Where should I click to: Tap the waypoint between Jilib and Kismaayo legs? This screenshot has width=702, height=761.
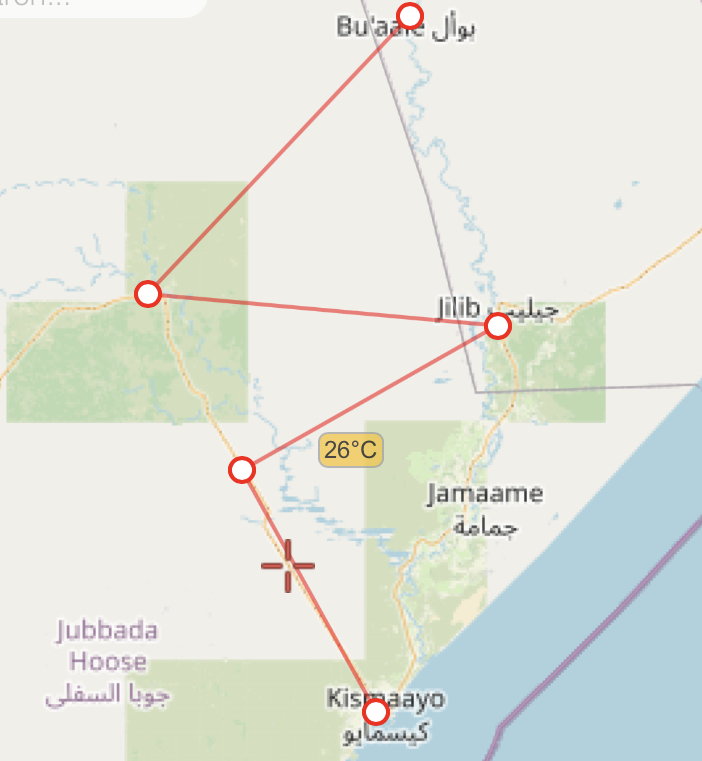[242, 470]
